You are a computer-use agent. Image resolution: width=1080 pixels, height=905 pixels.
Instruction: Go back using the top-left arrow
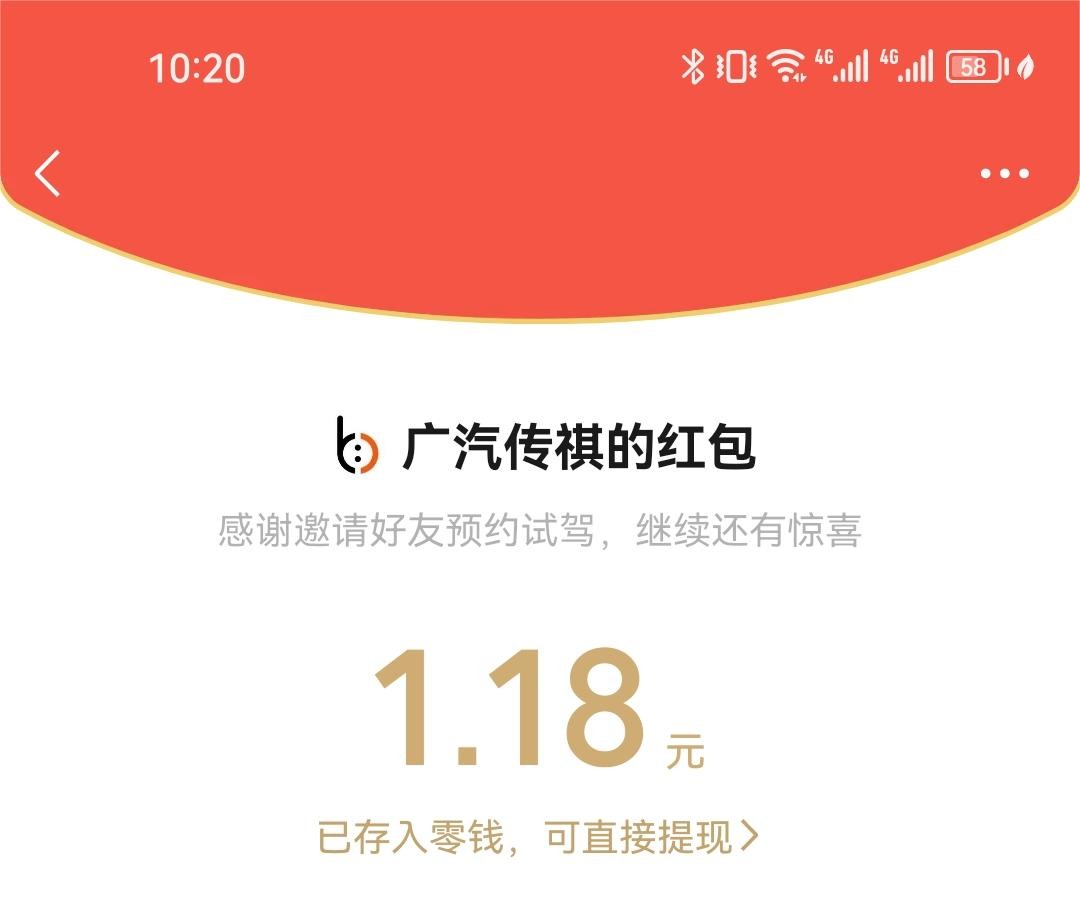48,174
